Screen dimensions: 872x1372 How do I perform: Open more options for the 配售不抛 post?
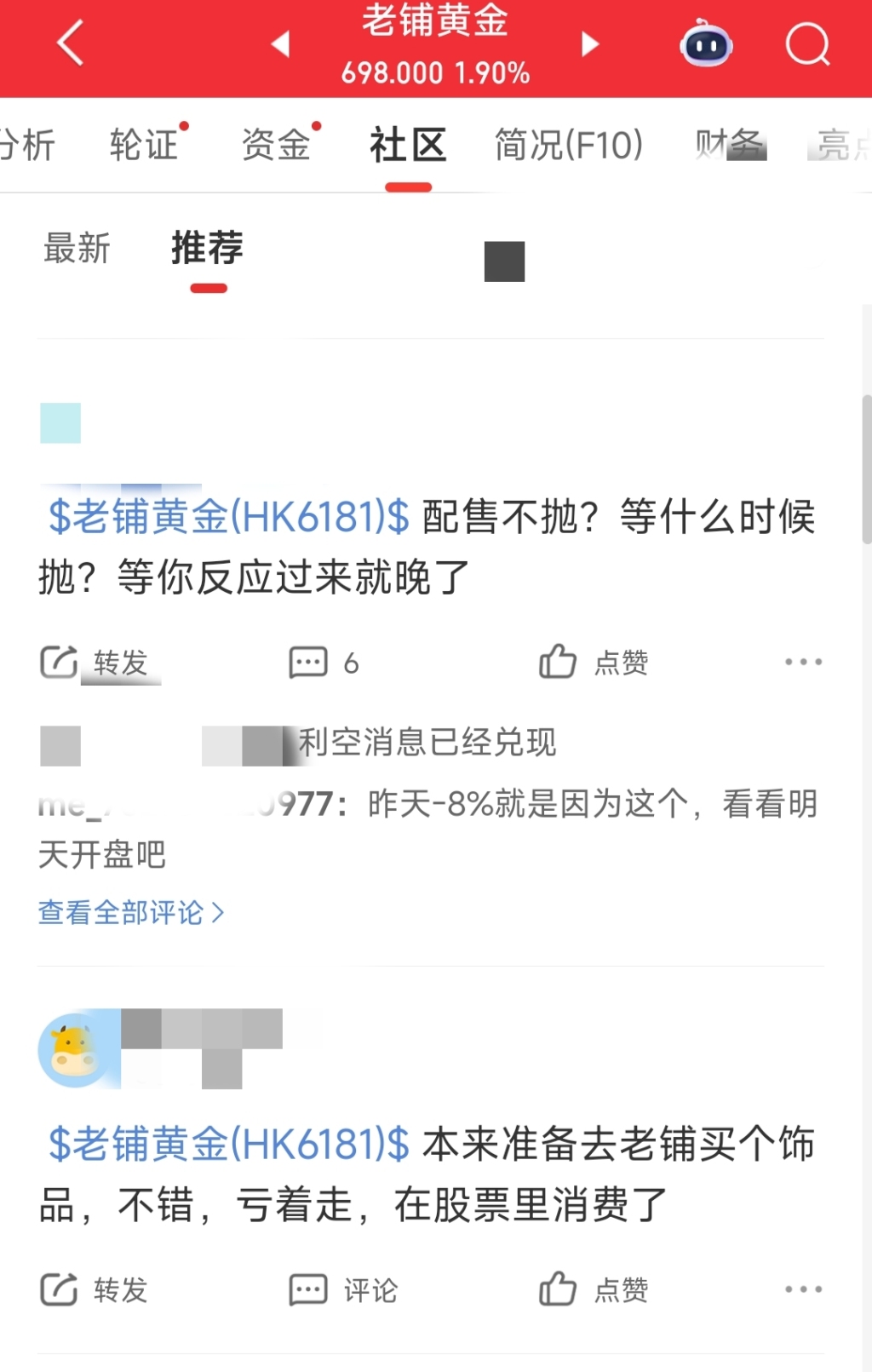[803, 663]
